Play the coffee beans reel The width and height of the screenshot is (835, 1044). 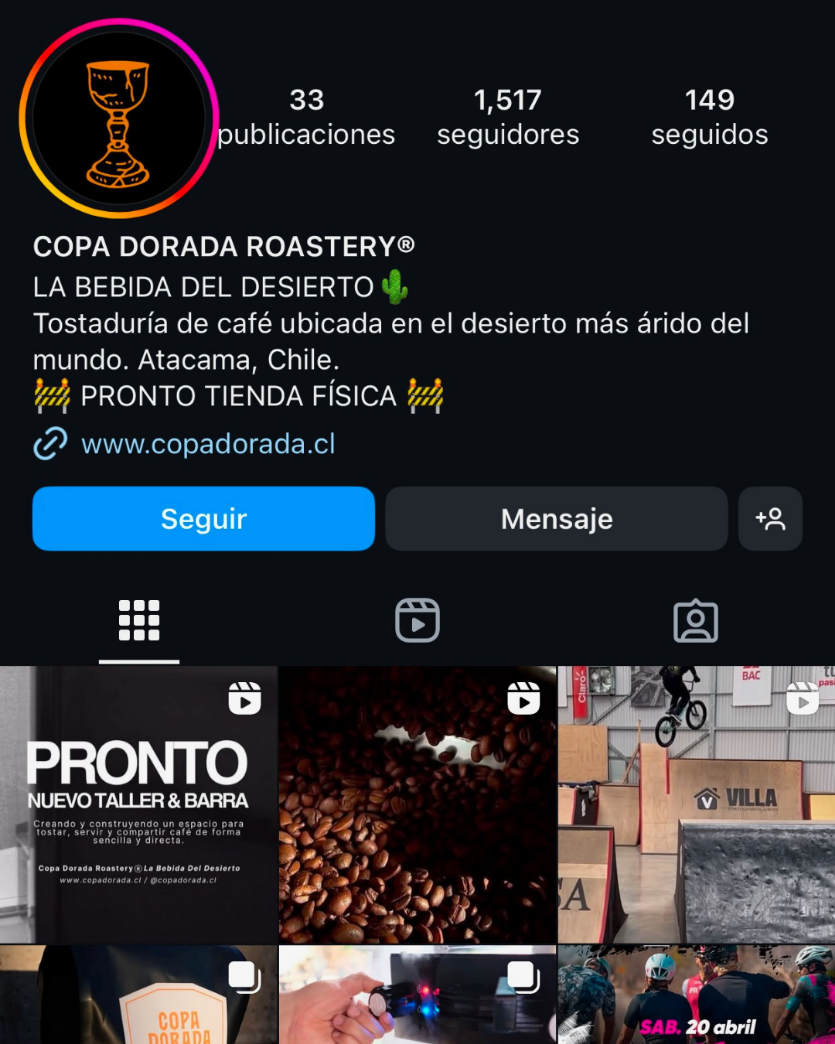(417, 804)
